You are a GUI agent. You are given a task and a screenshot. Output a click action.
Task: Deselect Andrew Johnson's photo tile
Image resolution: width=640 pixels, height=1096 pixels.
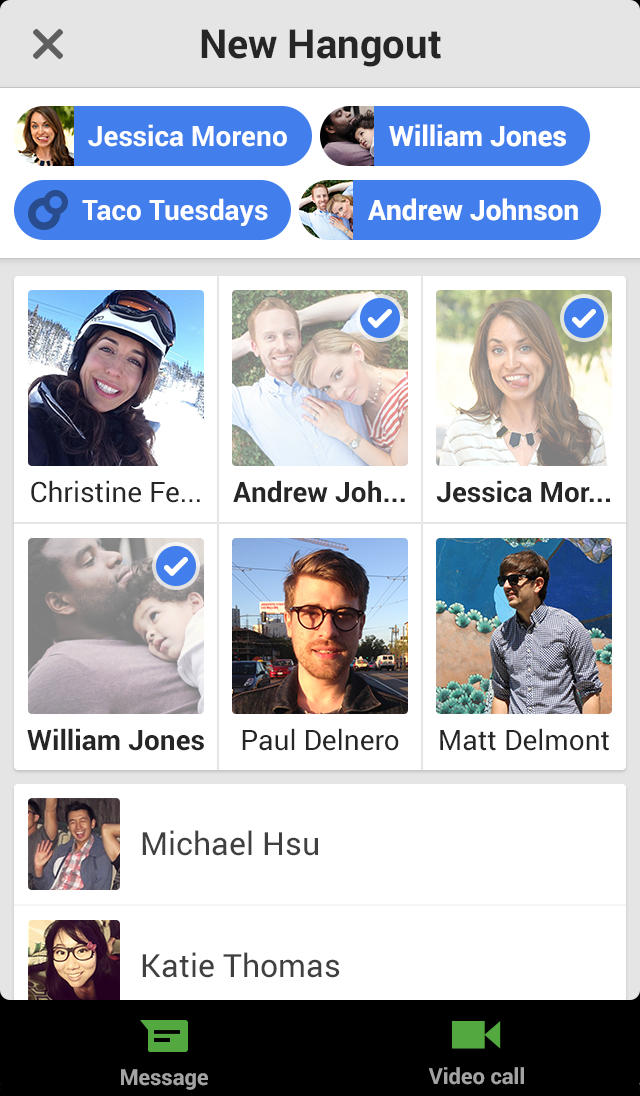(x=320, y=378)
